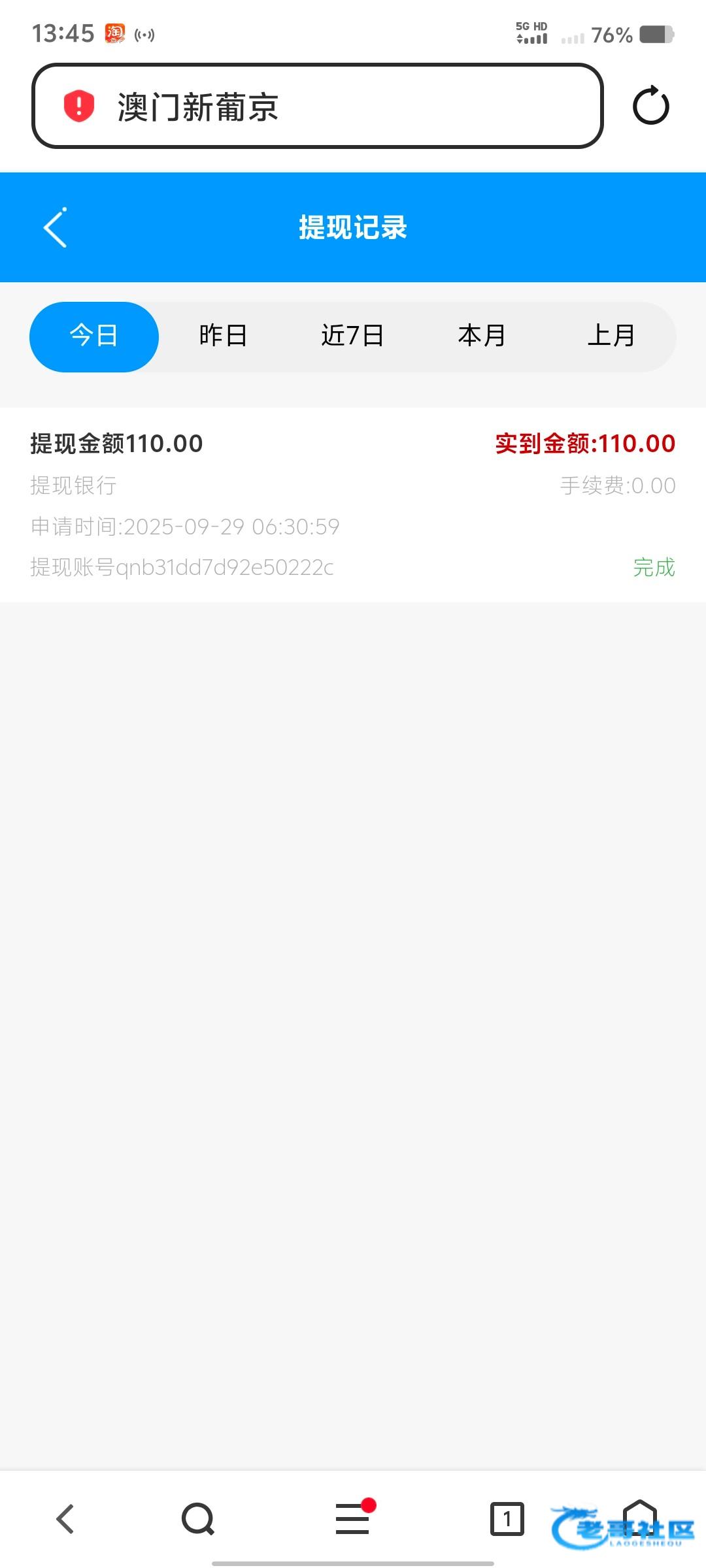This screenshot has height=1568, width=706.
Task: Open the browser menu with red dot
Action: coord(353,1518)
